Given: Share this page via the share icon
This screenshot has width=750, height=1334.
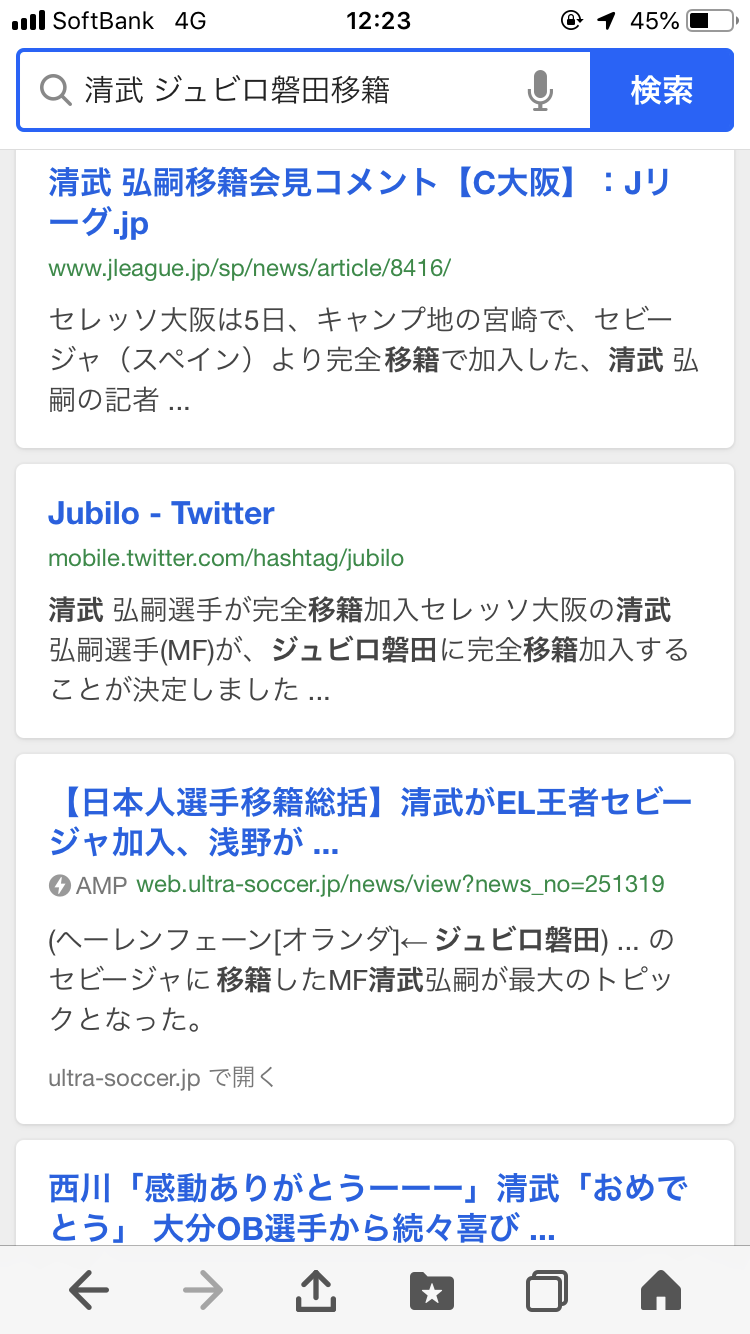Looking at the screenshot, I should pyautogui.click(x=316, y=1291).
